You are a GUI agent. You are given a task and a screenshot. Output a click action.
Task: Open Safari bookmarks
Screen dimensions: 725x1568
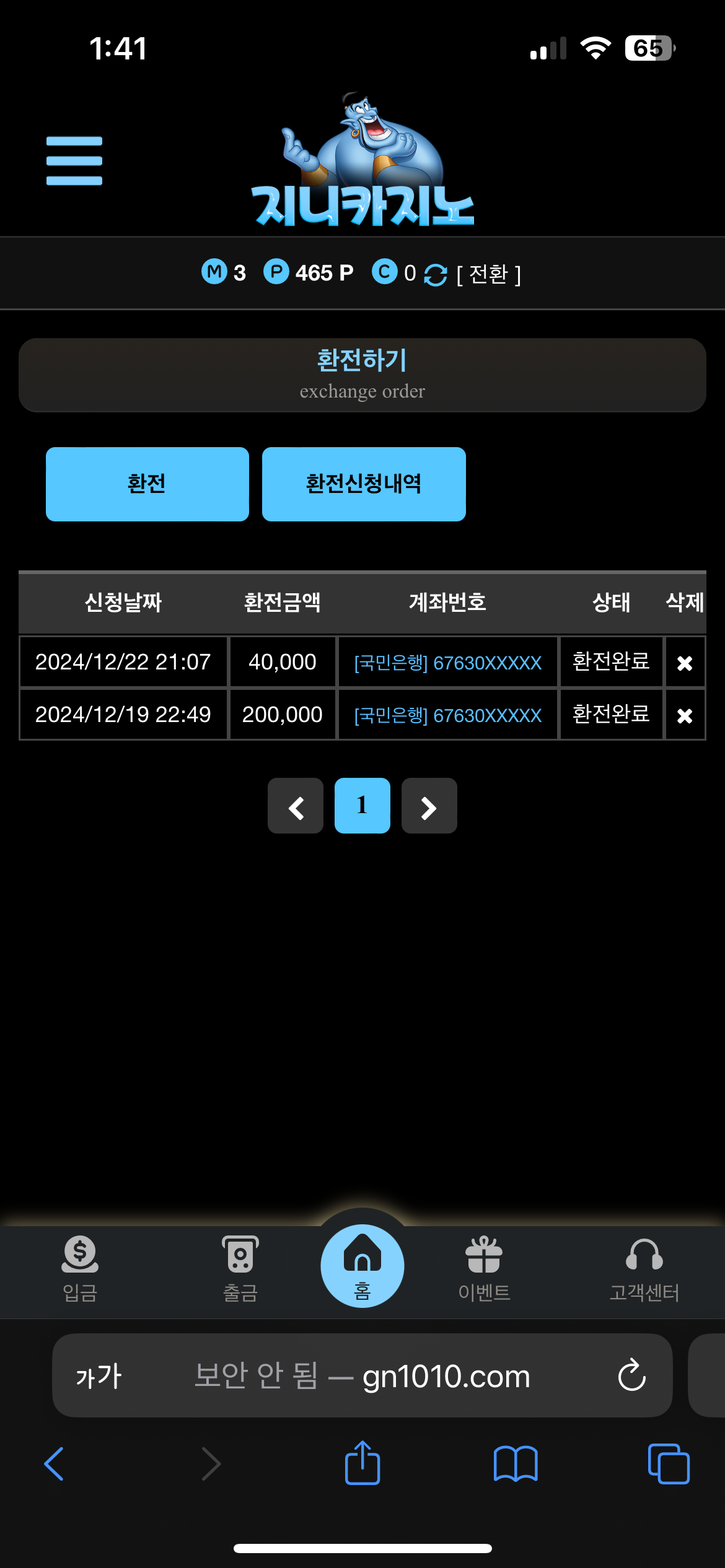tap(516, 1464)
